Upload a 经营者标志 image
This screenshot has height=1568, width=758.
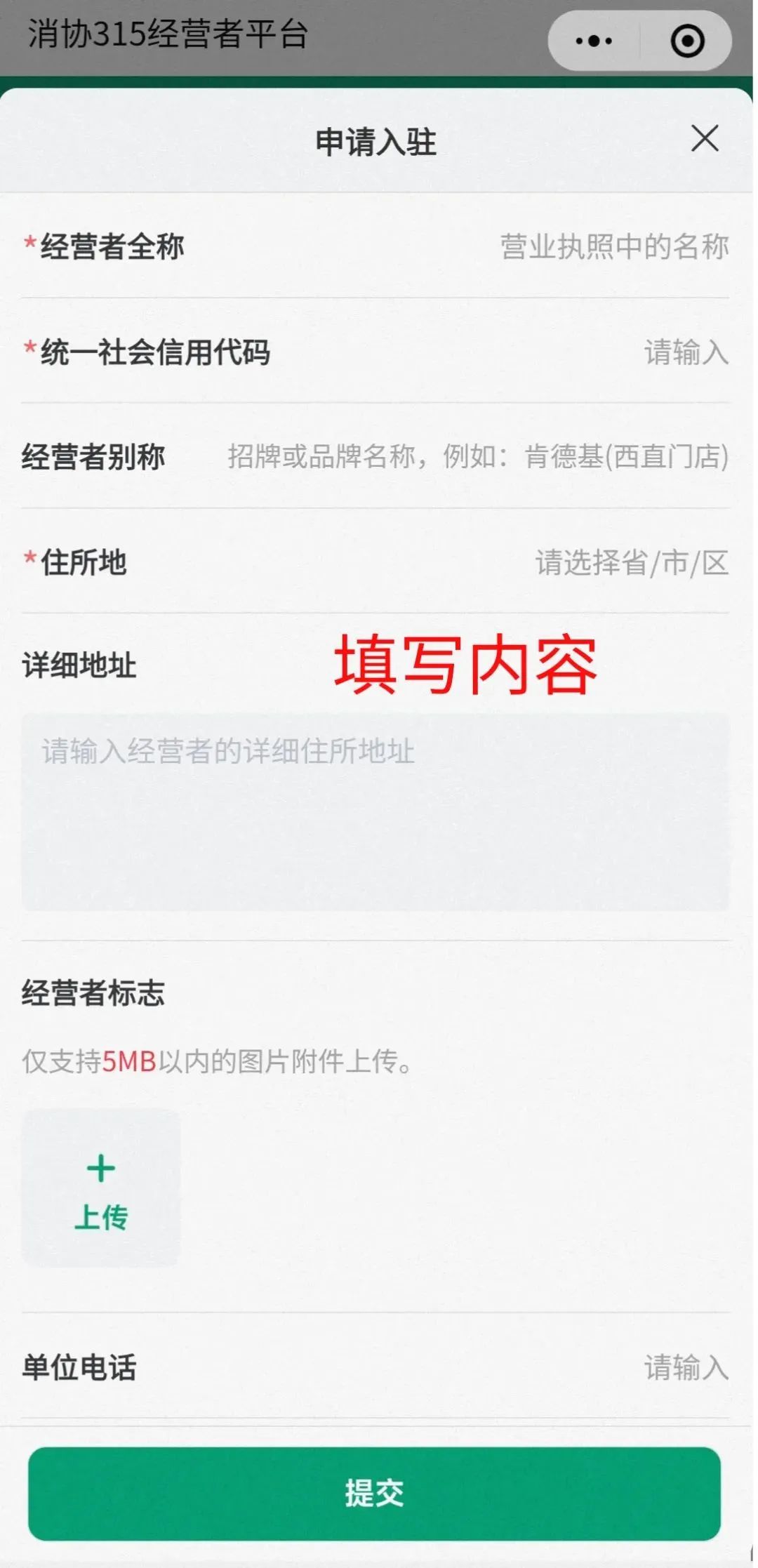coord(101,1188)
